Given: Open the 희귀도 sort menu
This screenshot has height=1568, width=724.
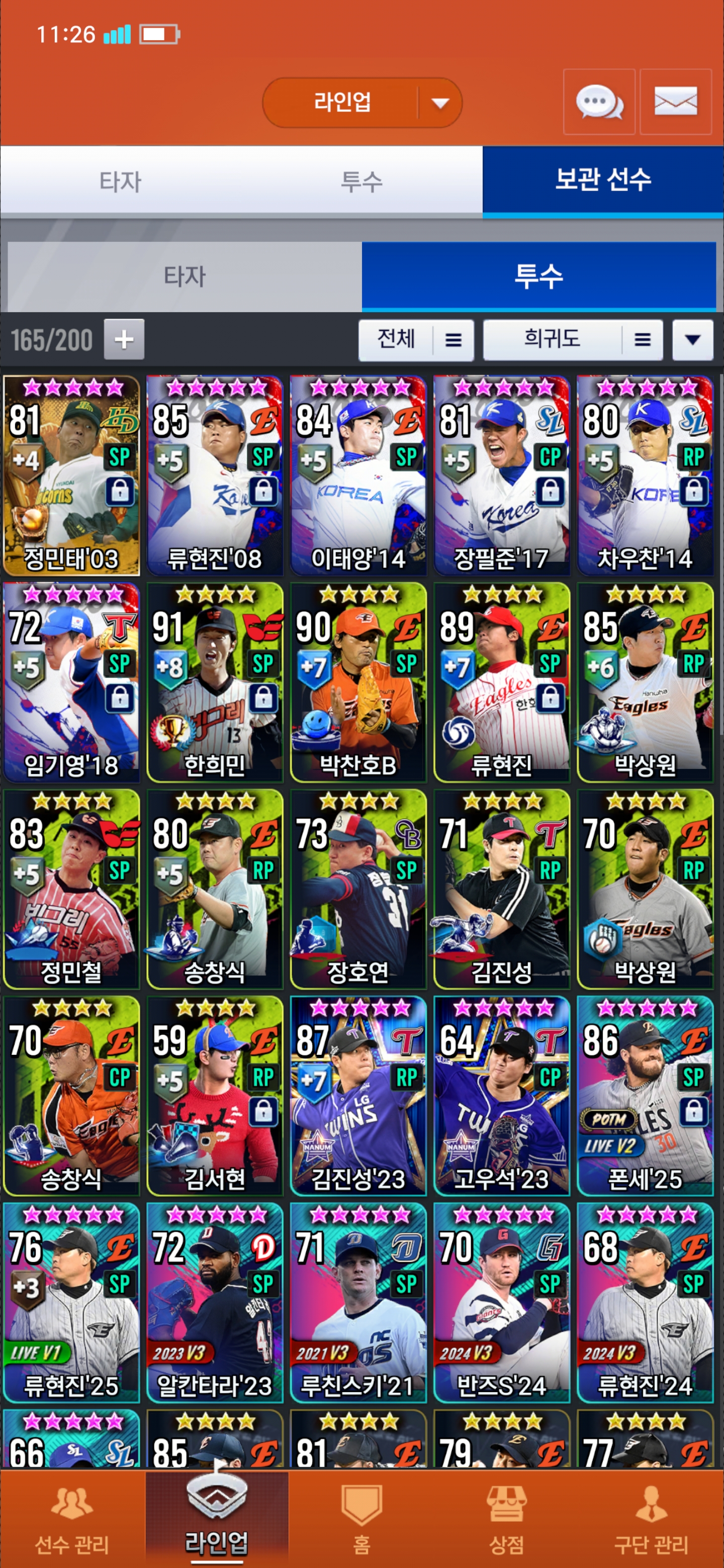Looking at the screenshot, I should [572, 340].
